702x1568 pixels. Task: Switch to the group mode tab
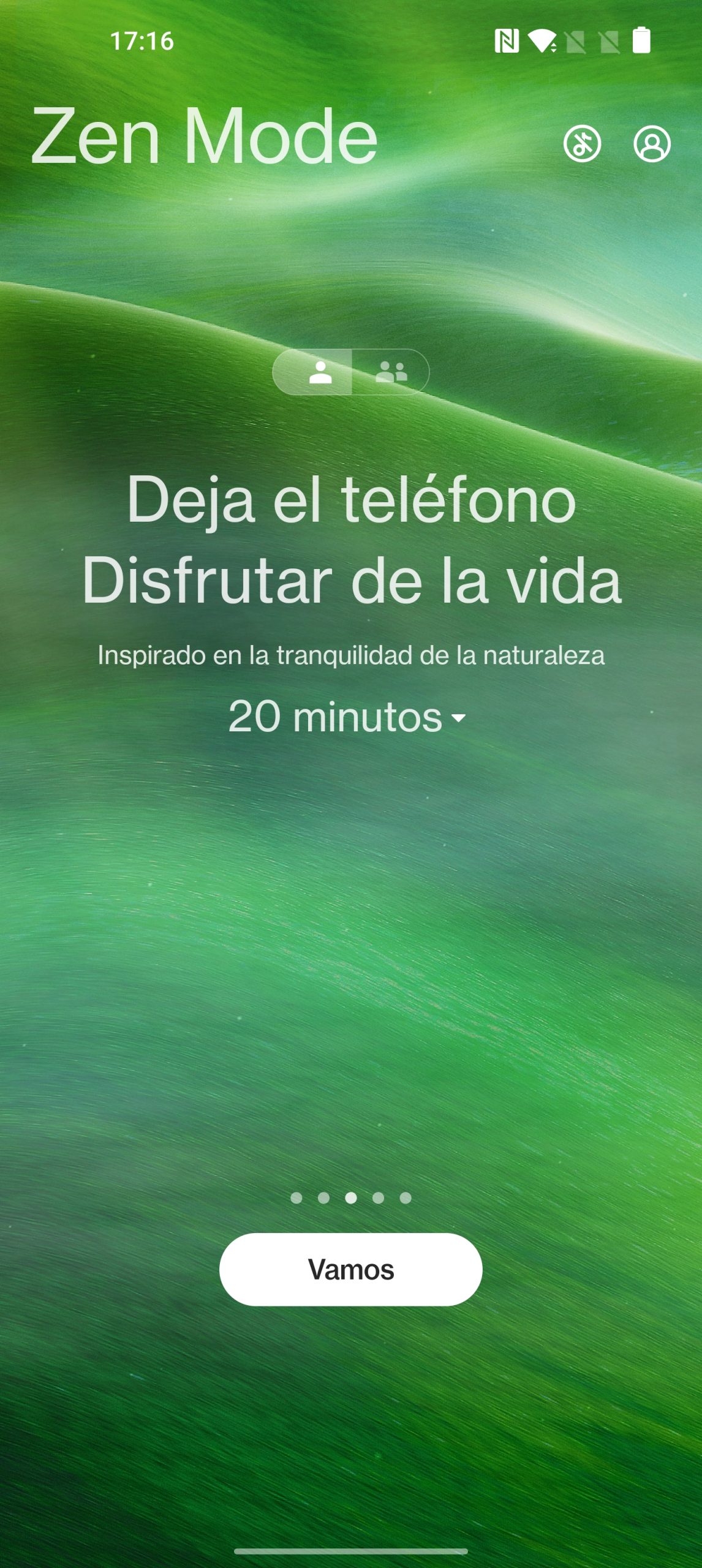pos(391,372)
